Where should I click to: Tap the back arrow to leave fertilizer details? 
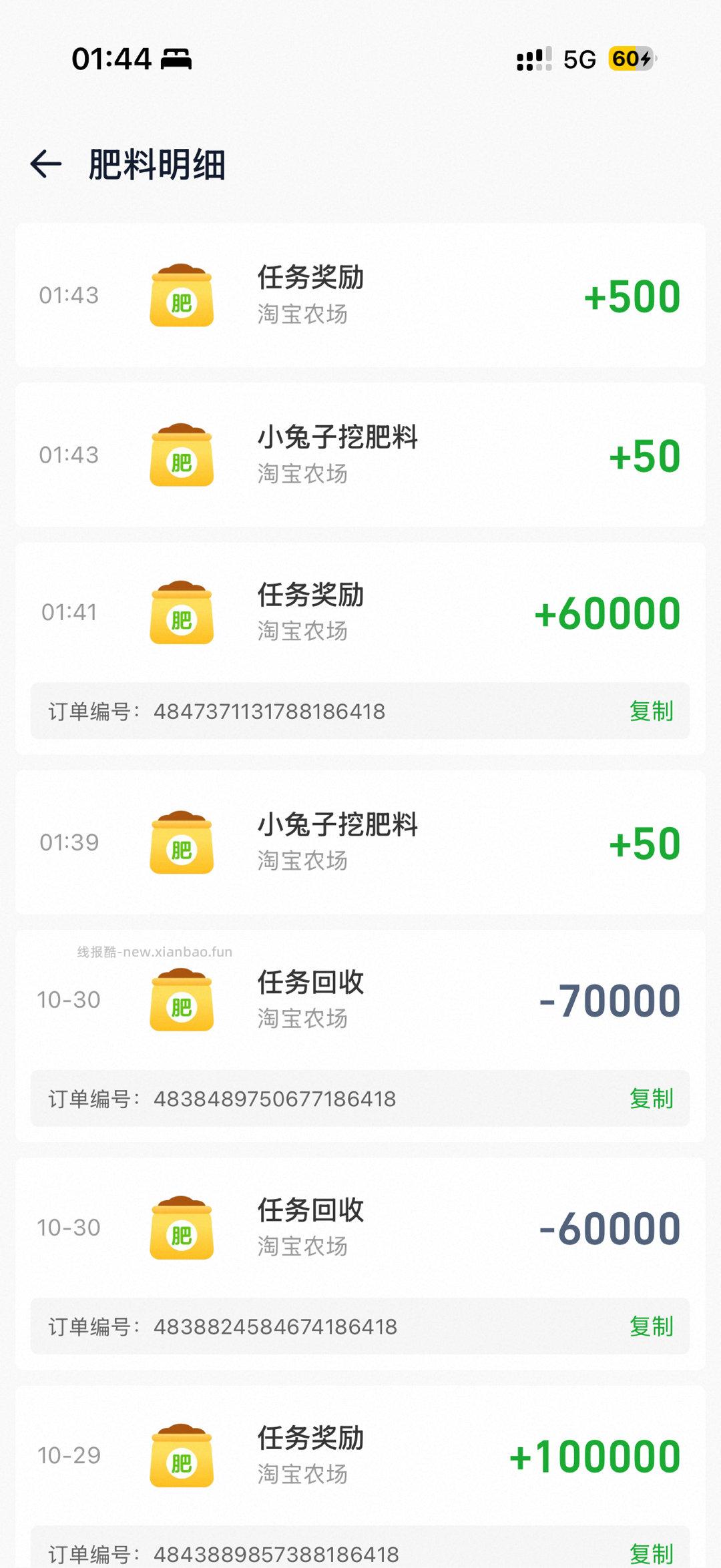(45, 164)
